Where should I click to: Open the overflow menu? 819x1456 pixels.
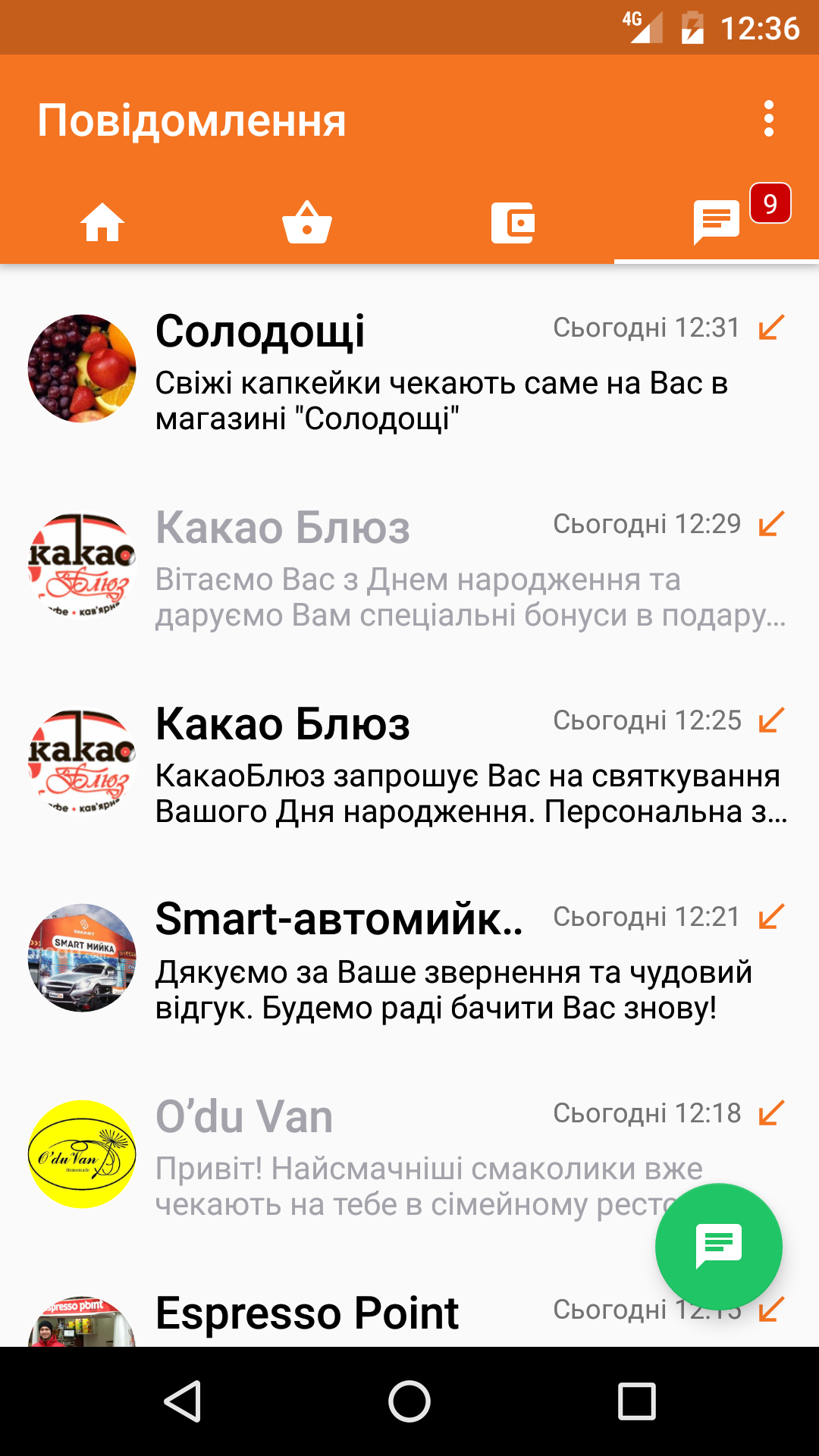click(x=768, y=119)
